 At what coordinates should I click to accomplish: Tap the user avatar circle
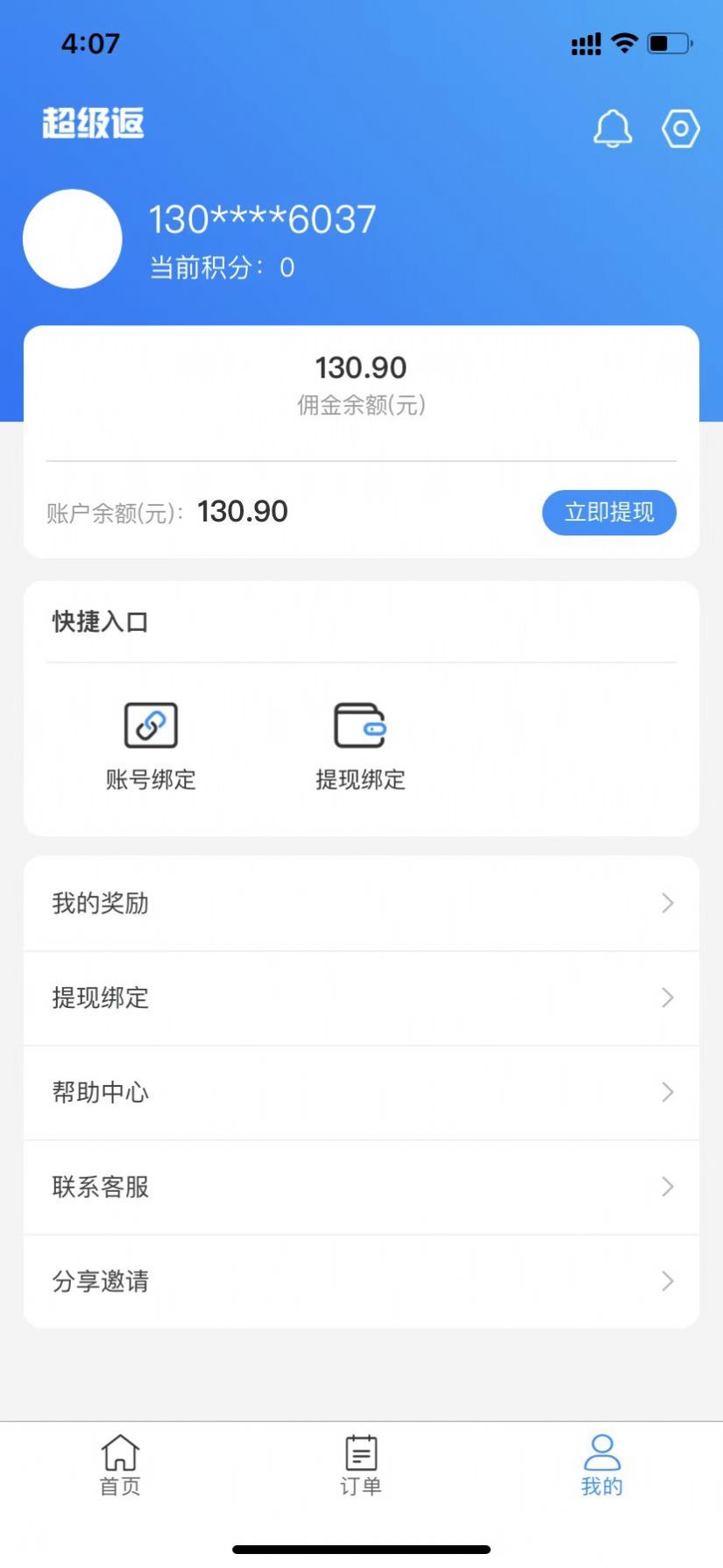pos(73,238)
